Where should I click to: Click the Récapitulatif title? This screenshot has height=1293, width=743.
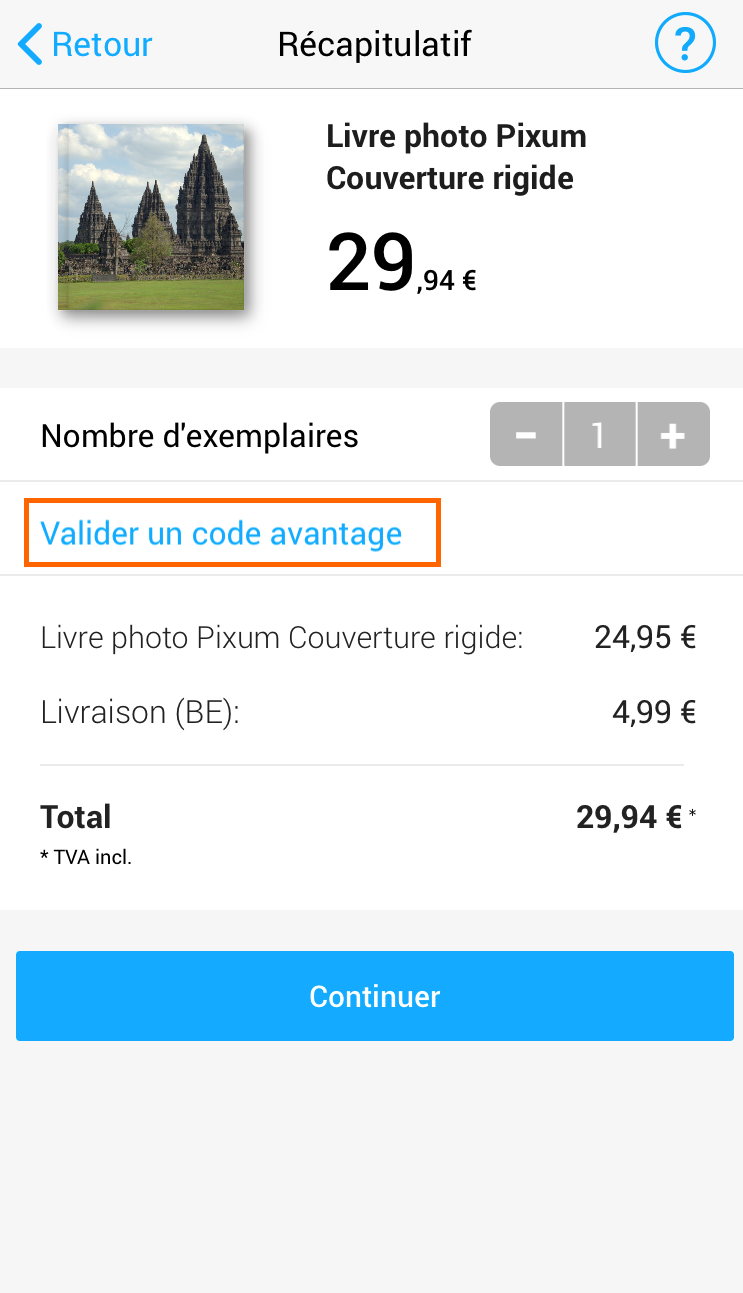click(374, 44)
